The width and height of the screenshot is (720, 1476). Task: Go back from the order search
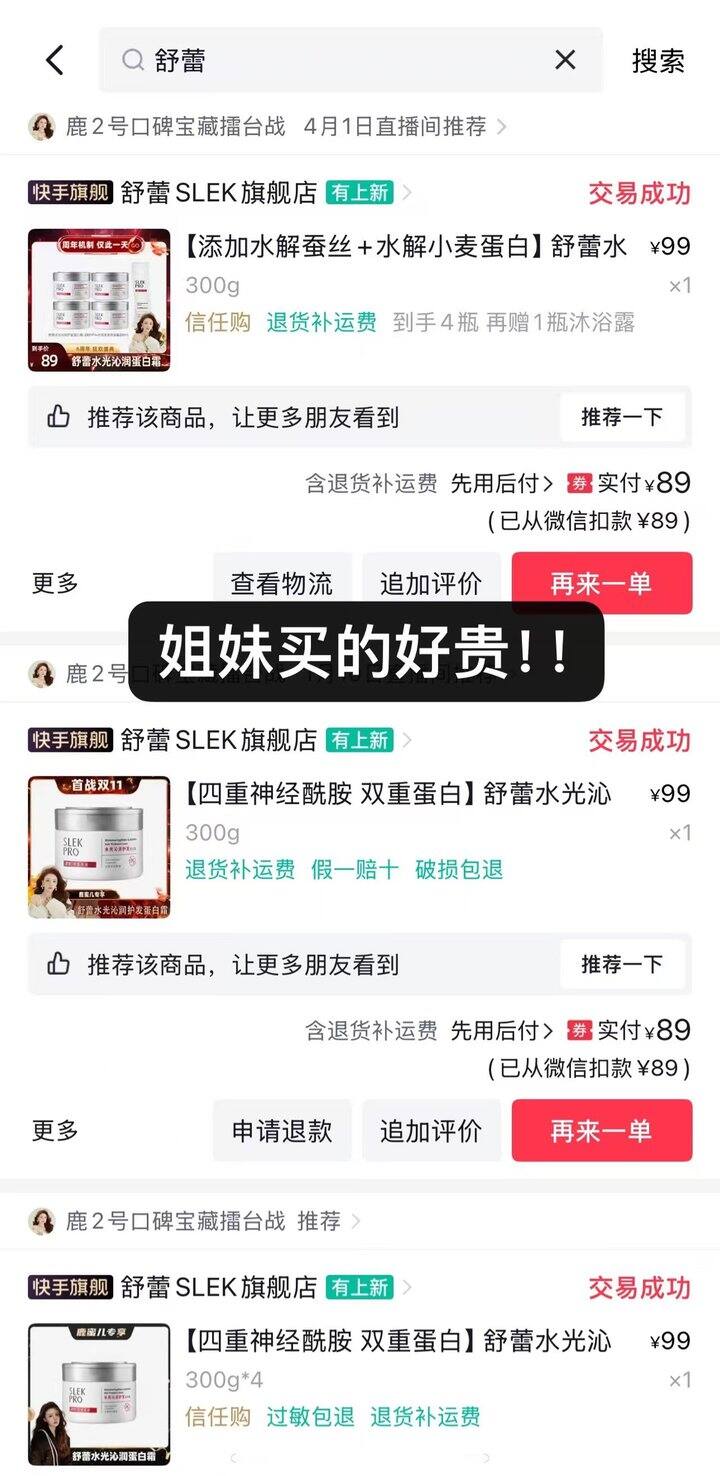click(x=55, y=60)
